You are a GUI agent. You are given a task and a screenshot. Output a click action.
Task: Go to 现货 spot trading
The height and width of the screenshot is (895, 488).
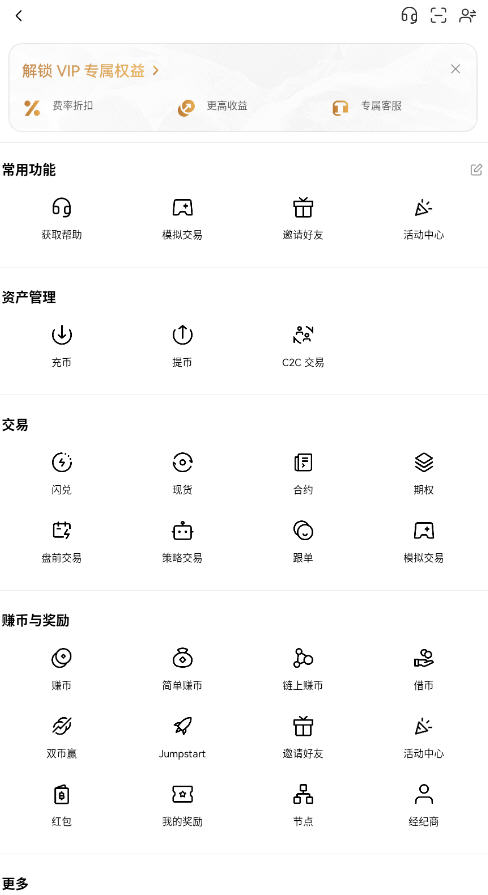(182, 473)
